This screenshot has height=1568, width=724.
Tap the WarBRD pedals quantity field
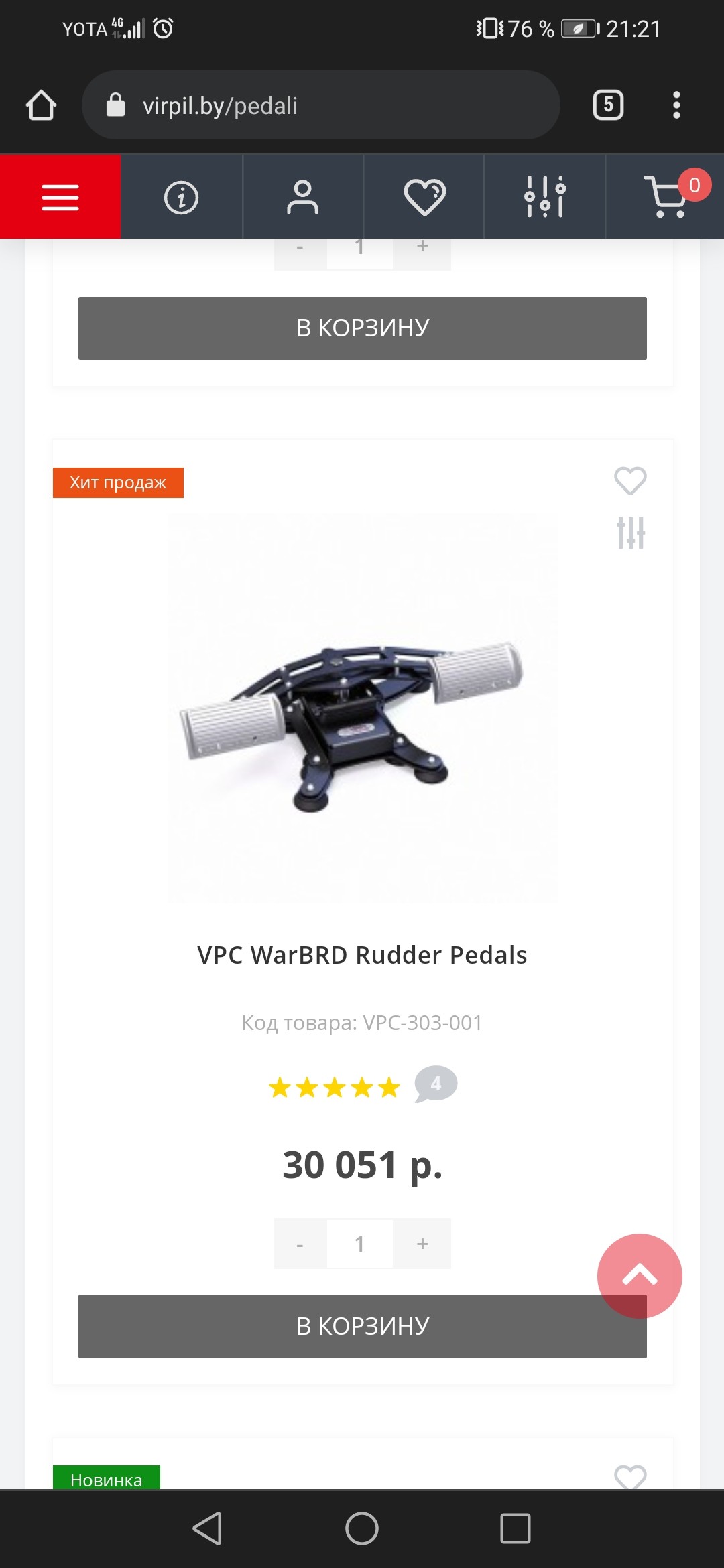click(x=360, y=1244)
